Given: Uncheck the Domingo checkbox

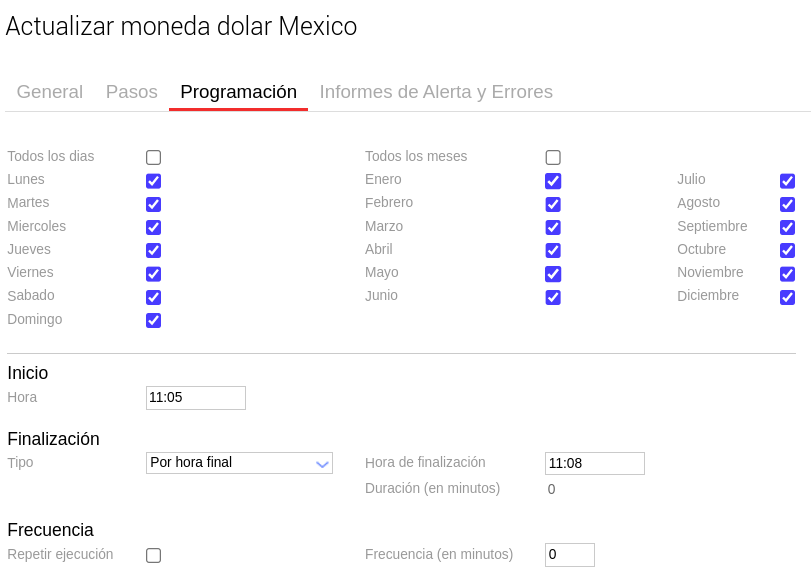Looking at the screenshot, I should [153, 320].
